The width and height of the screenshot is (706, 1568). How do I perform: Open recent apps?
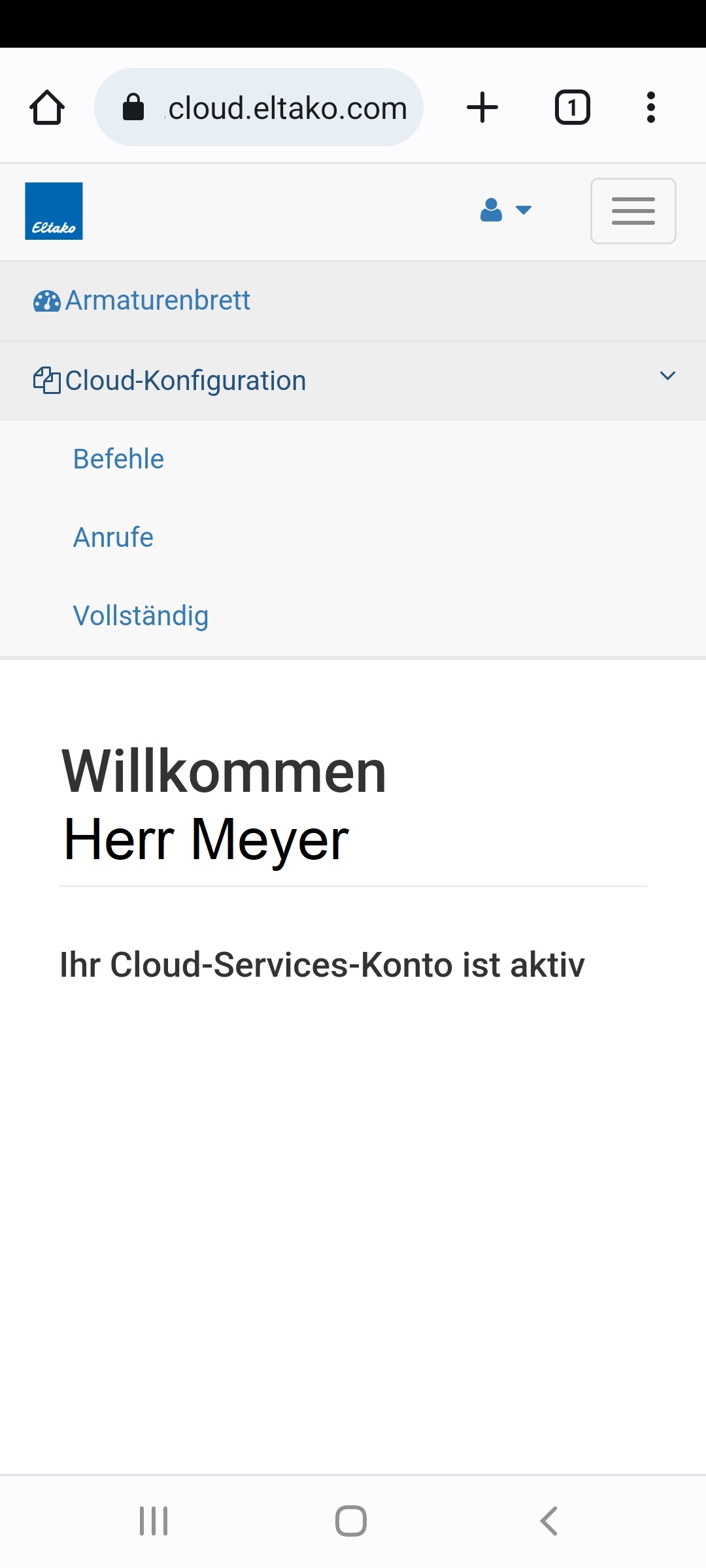[x=154, y=1521]
